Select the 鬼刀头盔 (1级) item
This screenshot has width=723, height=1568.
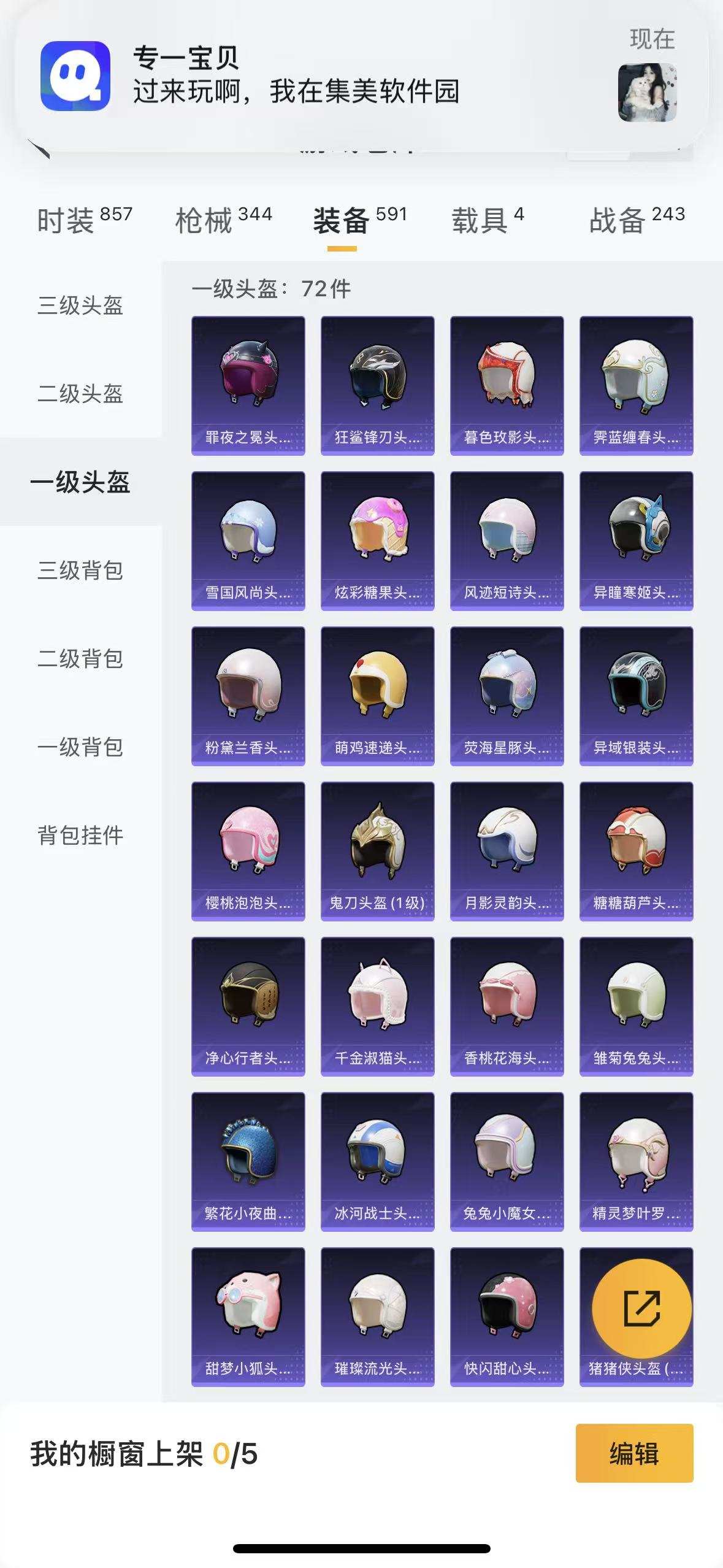[x=377, y=851]
